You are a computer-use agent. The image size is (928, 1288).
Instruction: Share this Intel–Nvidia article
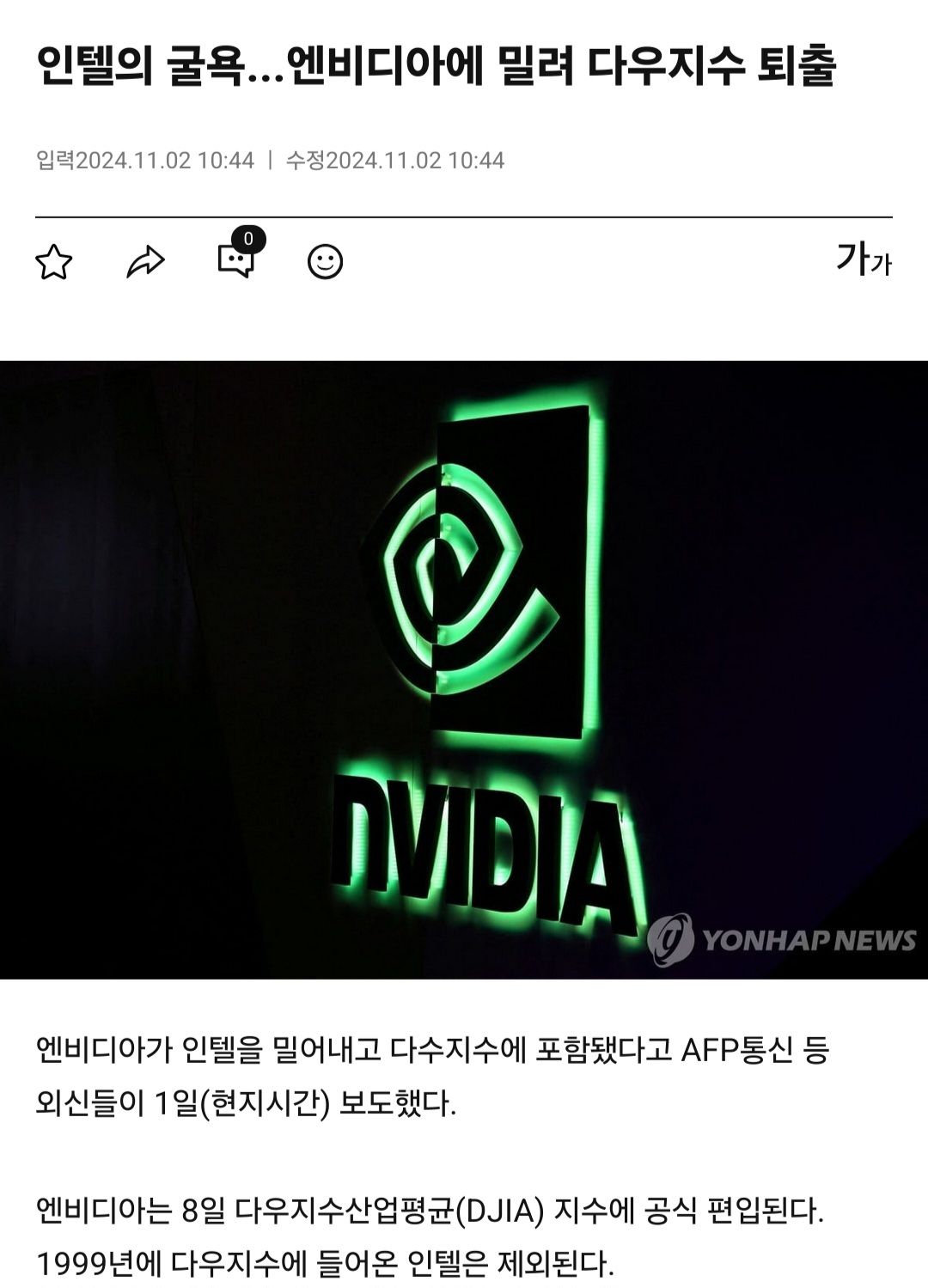pyautogui.click(x=145, y=262)
